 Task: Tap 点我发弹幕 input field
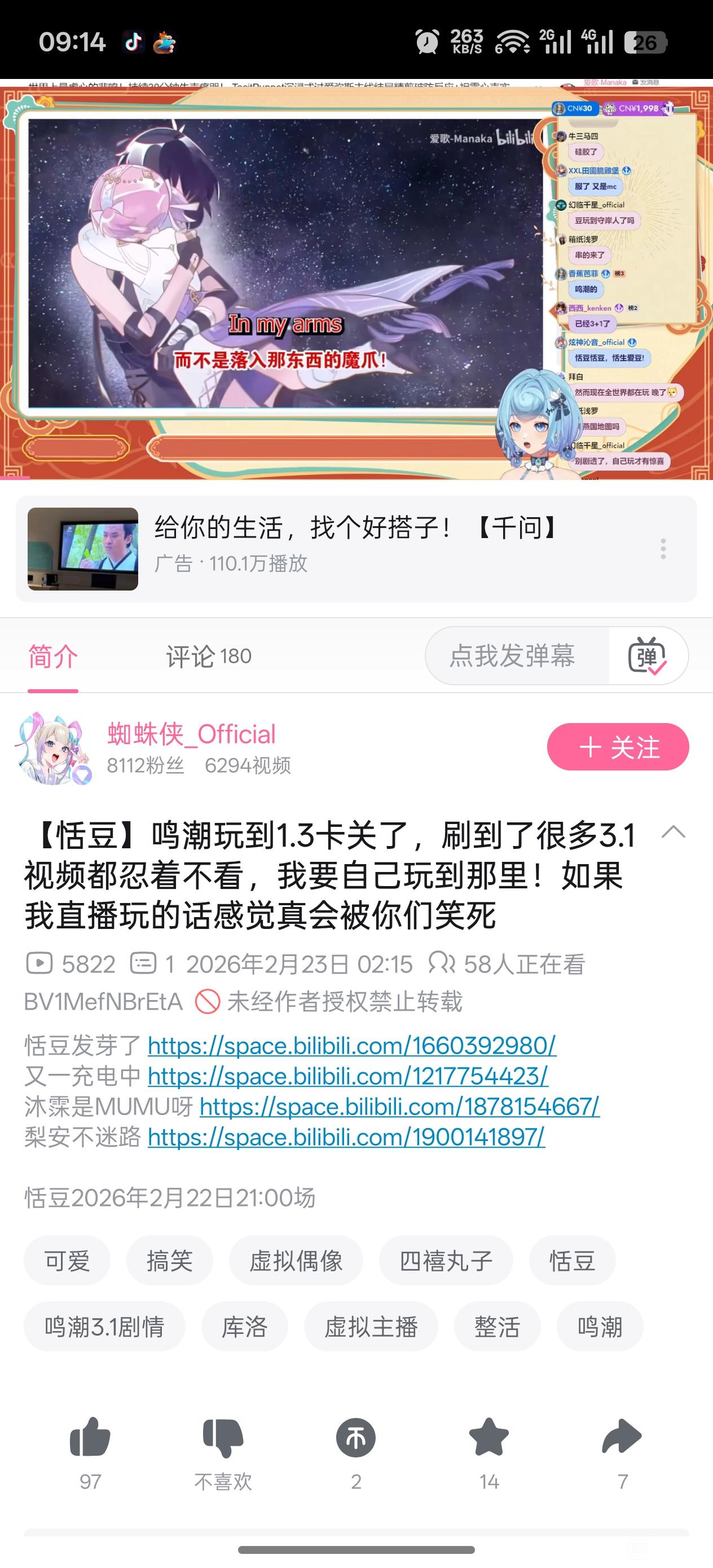tap(517, 655)
